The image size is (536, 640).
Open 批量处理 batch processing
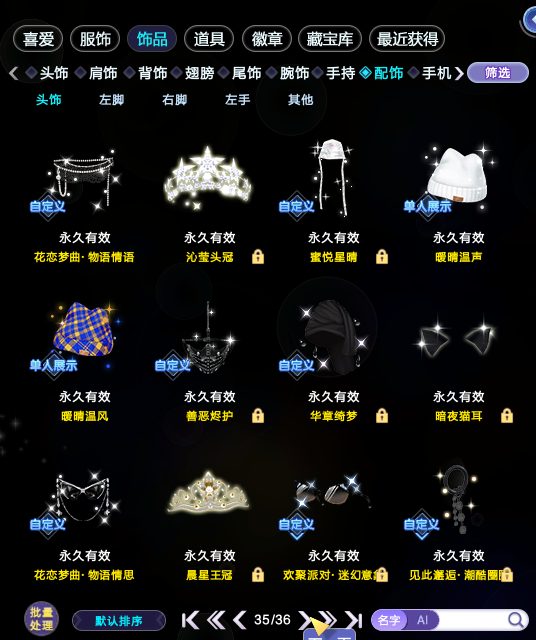[x=41, y=619]
